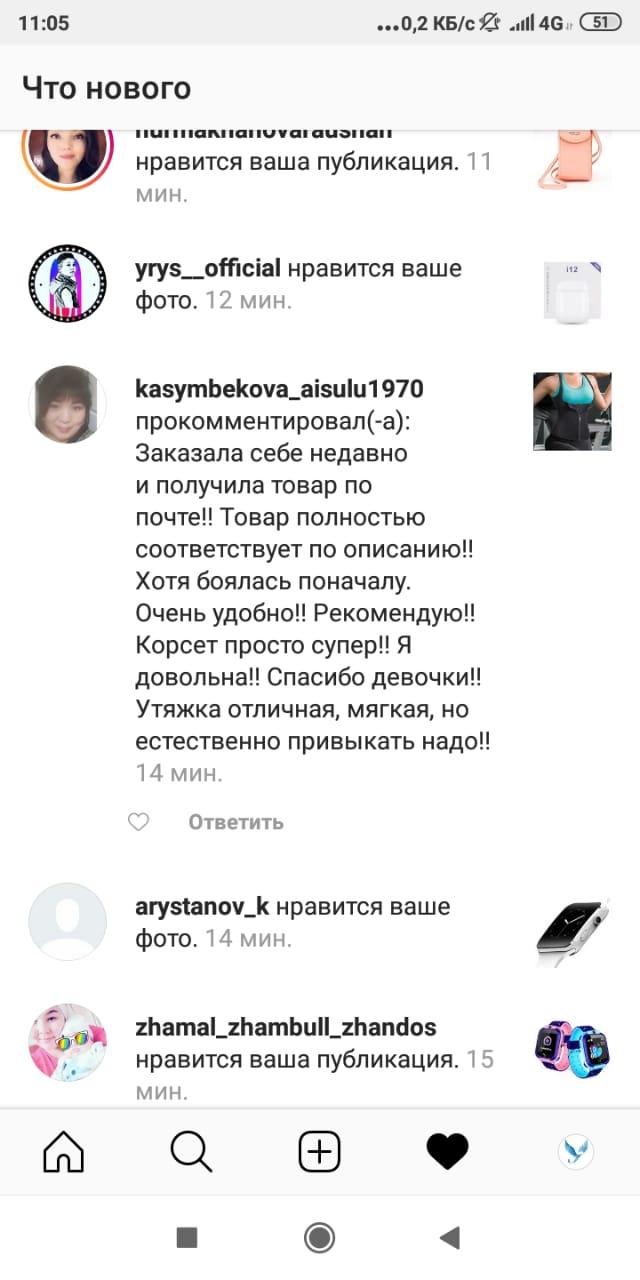640x1280 pixels.
Task: Open recent apps with the square button
Action: (187, 1238)
